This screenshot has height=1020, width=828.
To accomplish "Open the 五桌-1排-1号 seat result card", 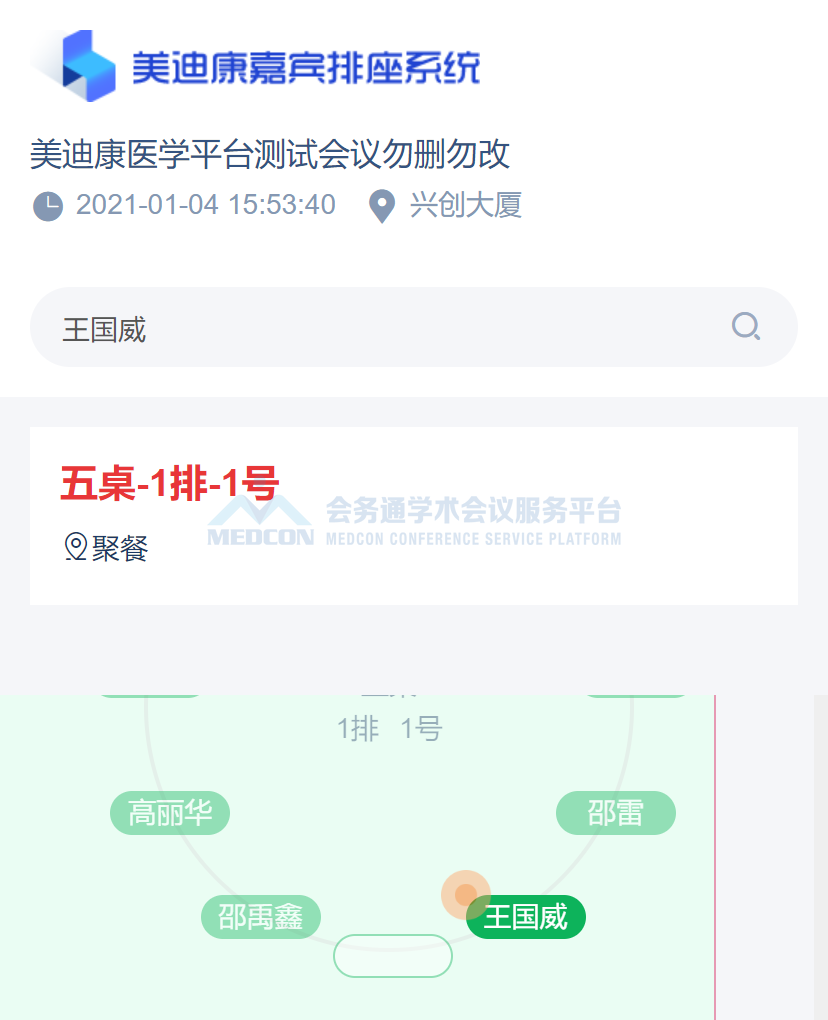I will [x=413, y=515].
